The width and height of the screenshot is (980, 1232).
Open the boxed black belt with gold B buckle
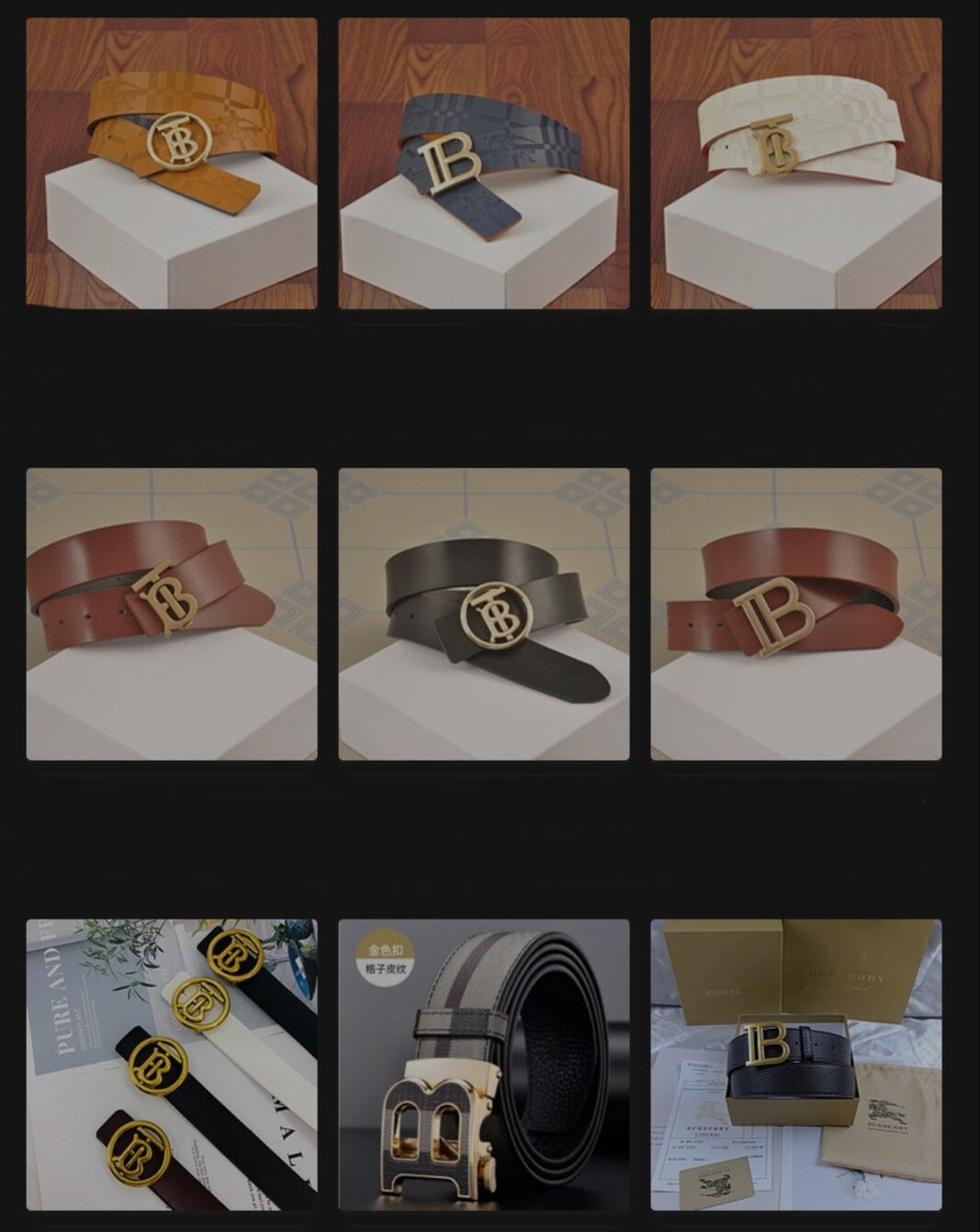click(796, 1064)
